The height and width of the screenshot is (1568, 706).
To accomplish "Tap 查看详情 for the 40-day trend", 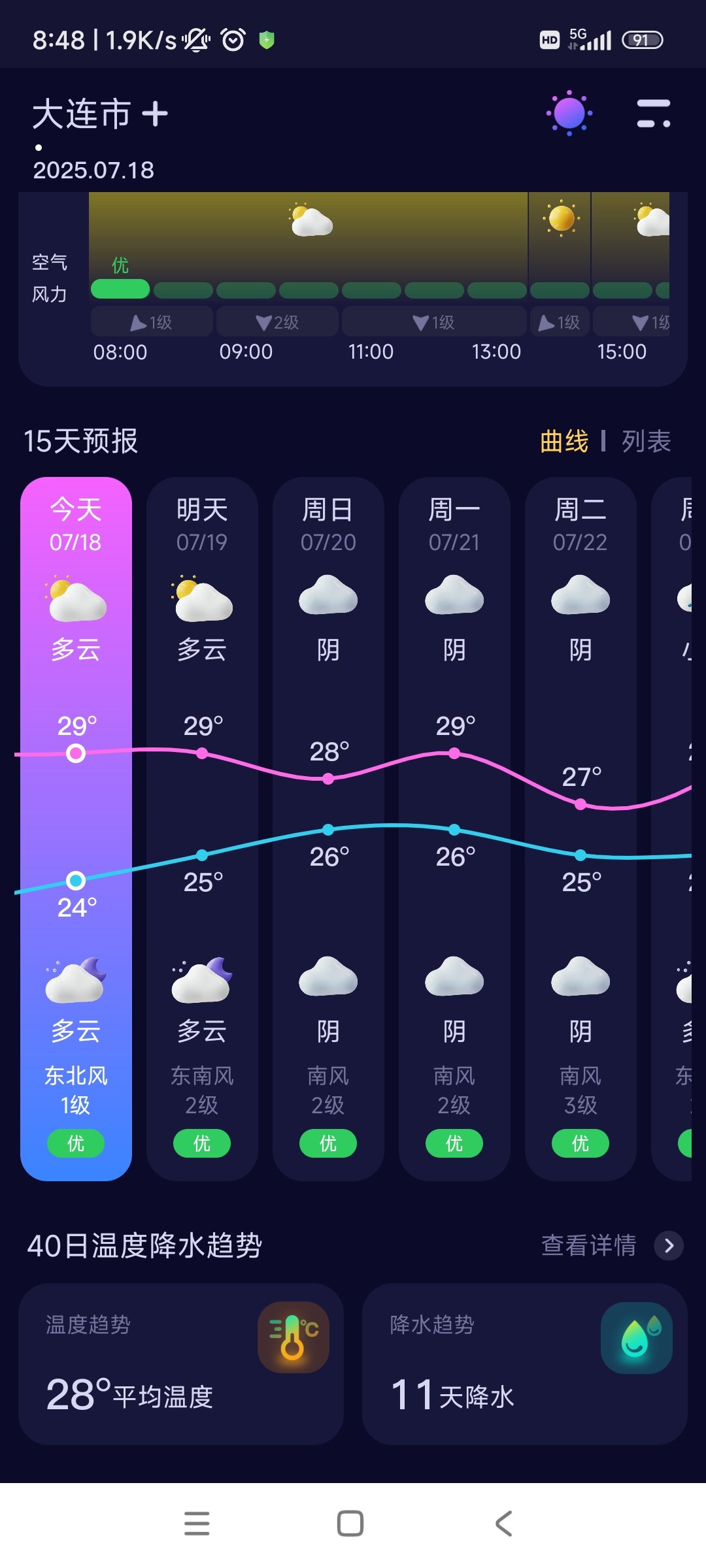I will click(x=612, y=1245).
